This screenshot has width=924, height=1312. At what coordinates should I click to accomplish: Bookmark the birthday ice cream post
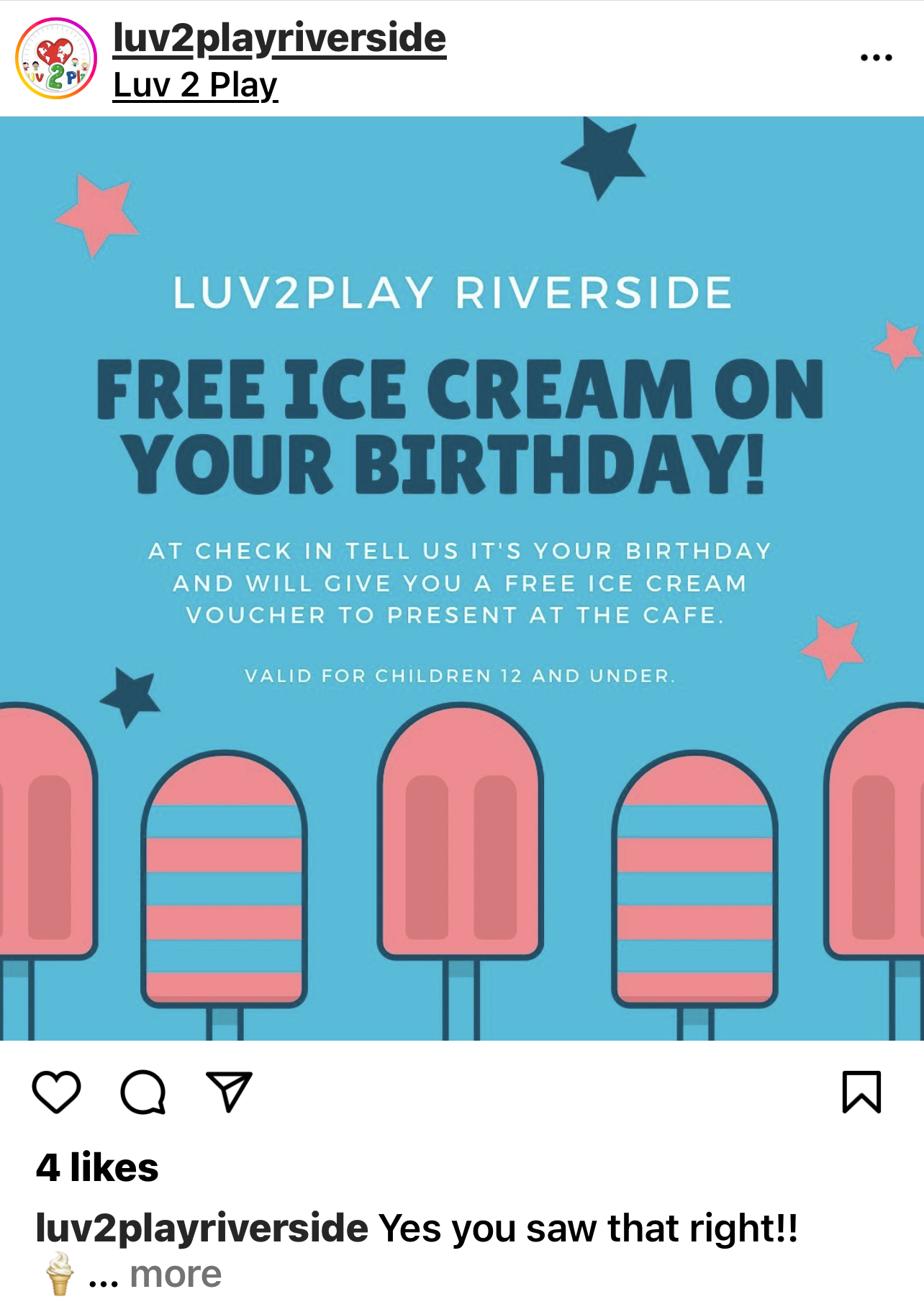click(861, 1092)
